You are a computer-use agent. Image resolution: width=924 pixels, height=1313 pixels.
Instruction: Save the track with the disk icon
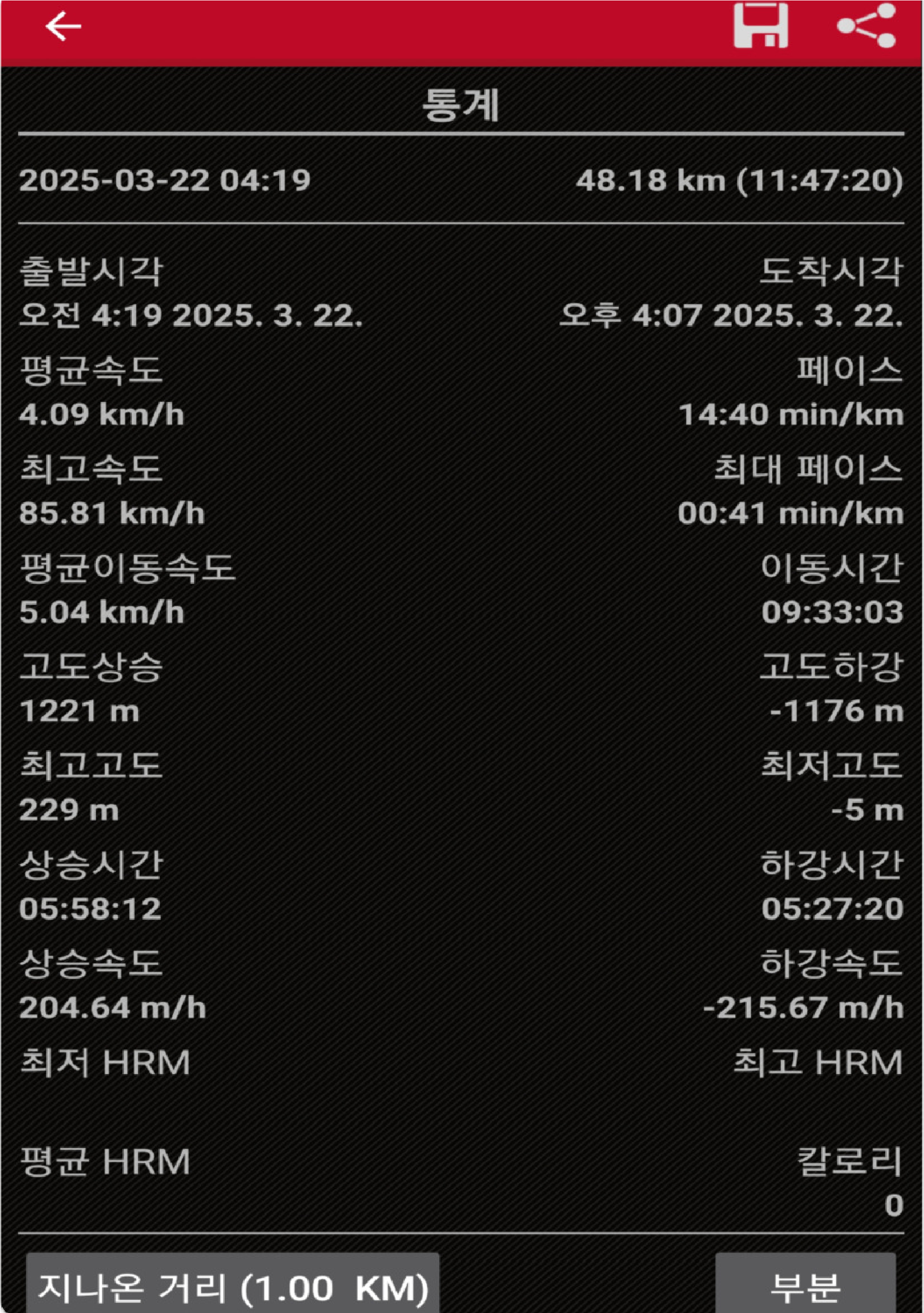(760, 26)
